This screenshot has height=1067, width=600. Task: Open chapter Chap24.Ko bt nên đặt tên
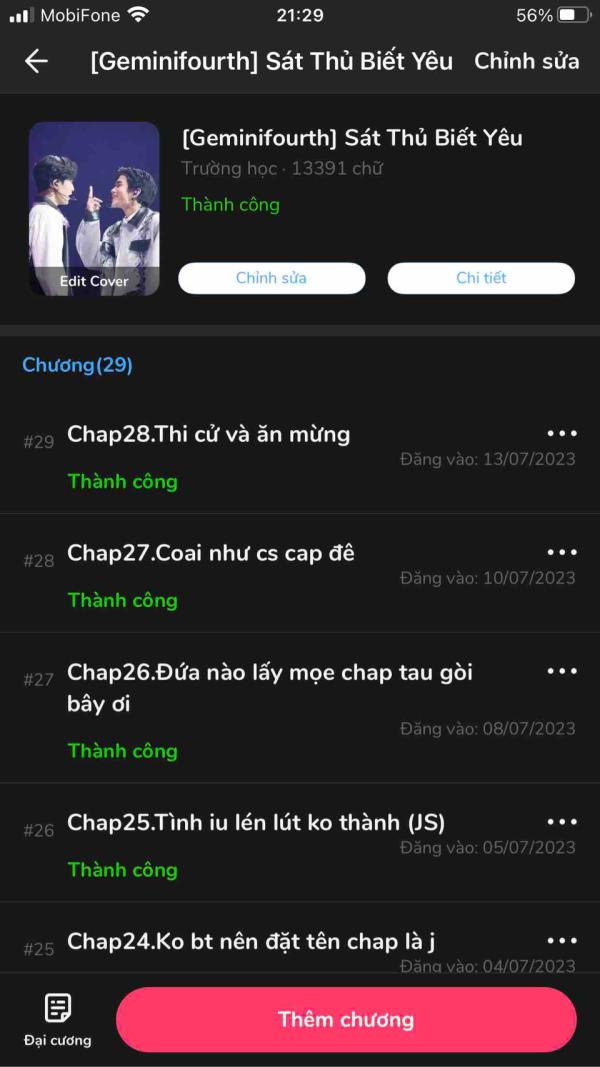click(x=250, y=942)
